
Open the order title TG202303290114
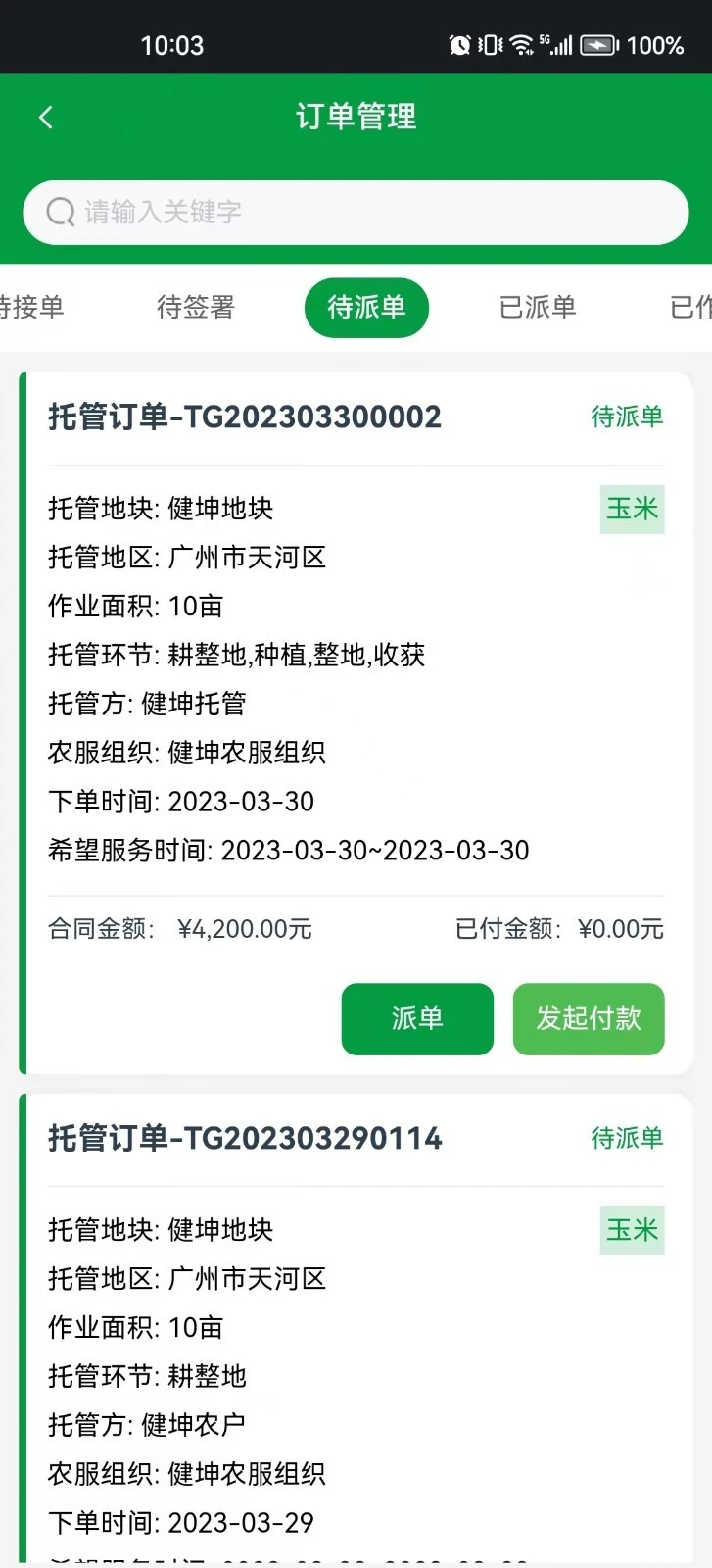pyautogui.click(x=244, y=1138)
